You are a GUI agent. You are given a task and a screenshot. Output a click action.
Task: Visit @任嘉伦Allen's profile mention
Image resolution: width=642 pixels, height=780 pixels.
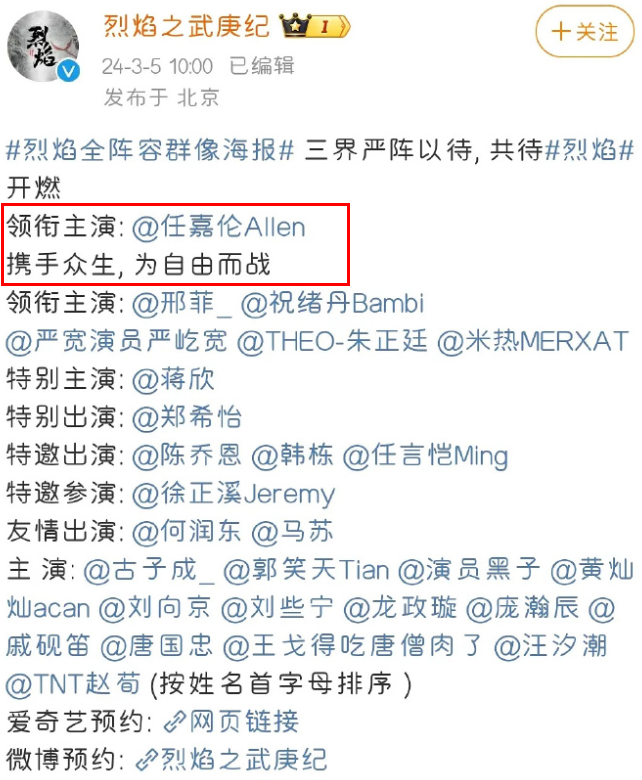click(x=219, y=227)
